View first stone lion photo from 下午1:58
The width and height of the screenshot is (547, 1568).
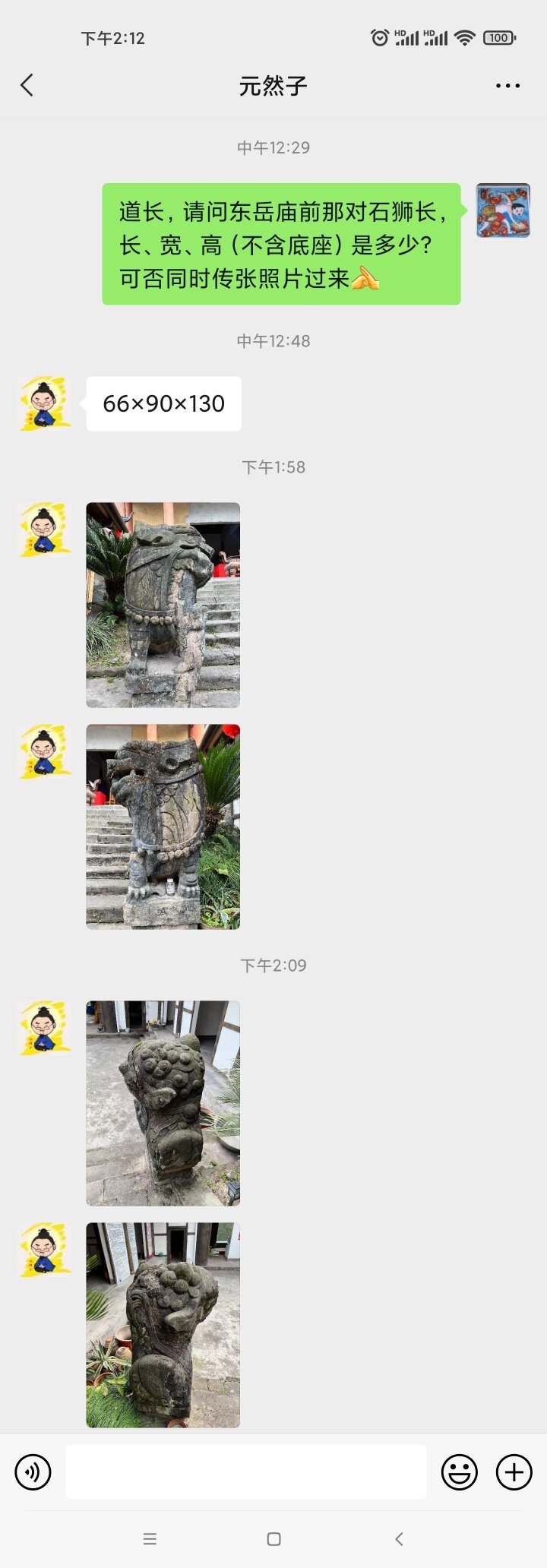[x=163, y=605]
